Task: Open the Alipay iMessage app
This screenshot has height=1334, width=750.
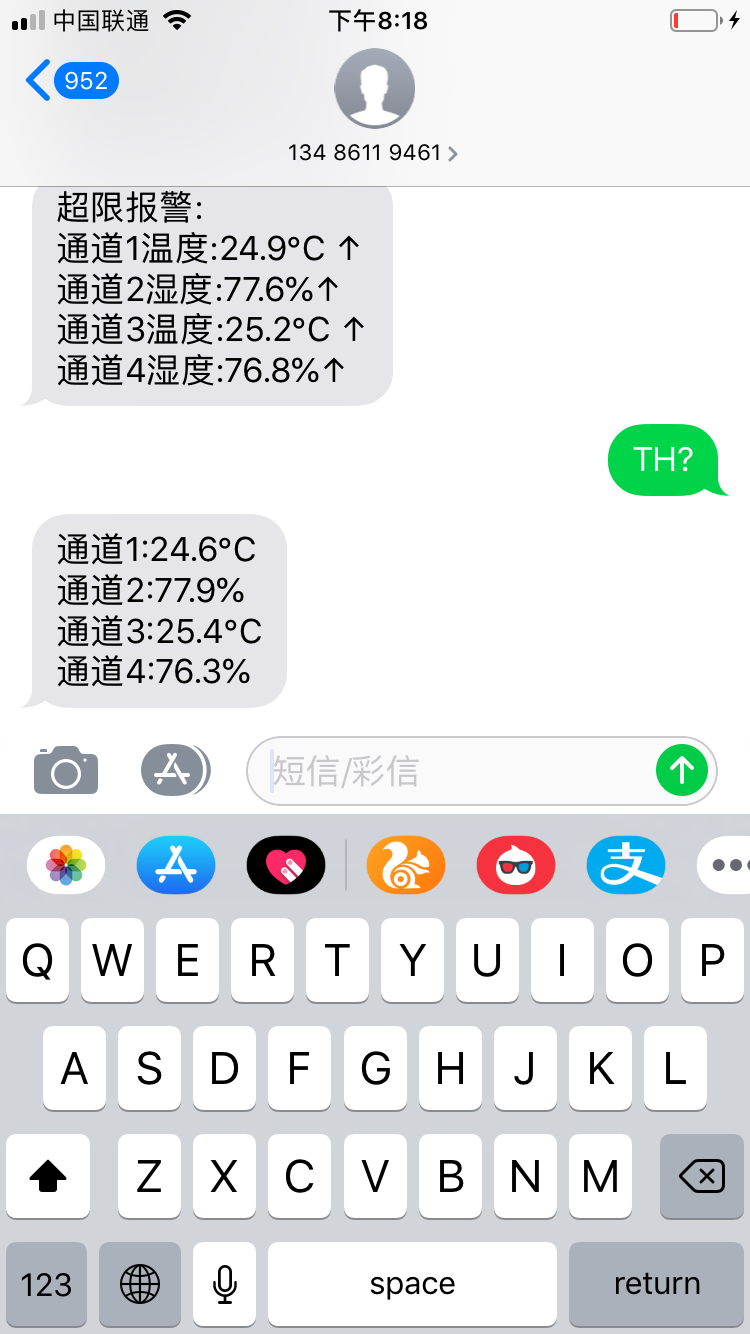Action: [x=626, y=865]
